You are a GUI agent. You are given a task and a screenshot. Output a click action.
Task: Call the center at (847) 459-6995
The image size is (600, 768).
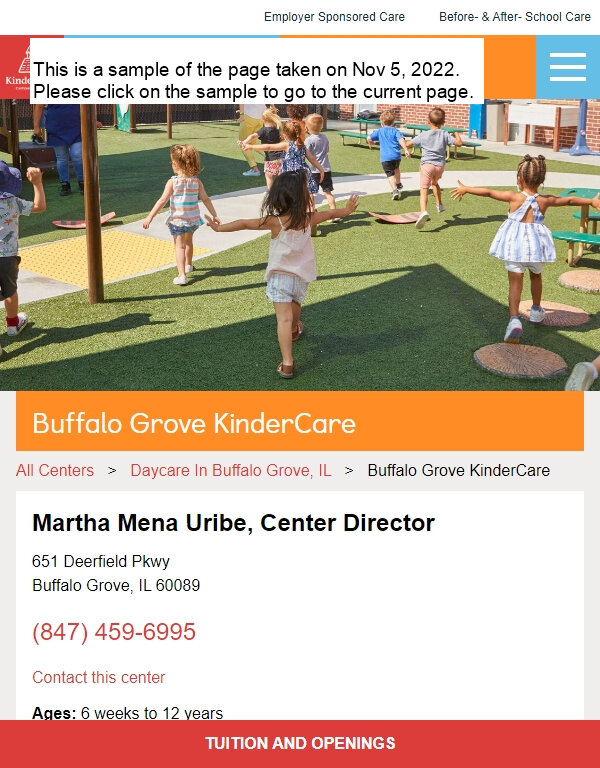click(114, 632)
